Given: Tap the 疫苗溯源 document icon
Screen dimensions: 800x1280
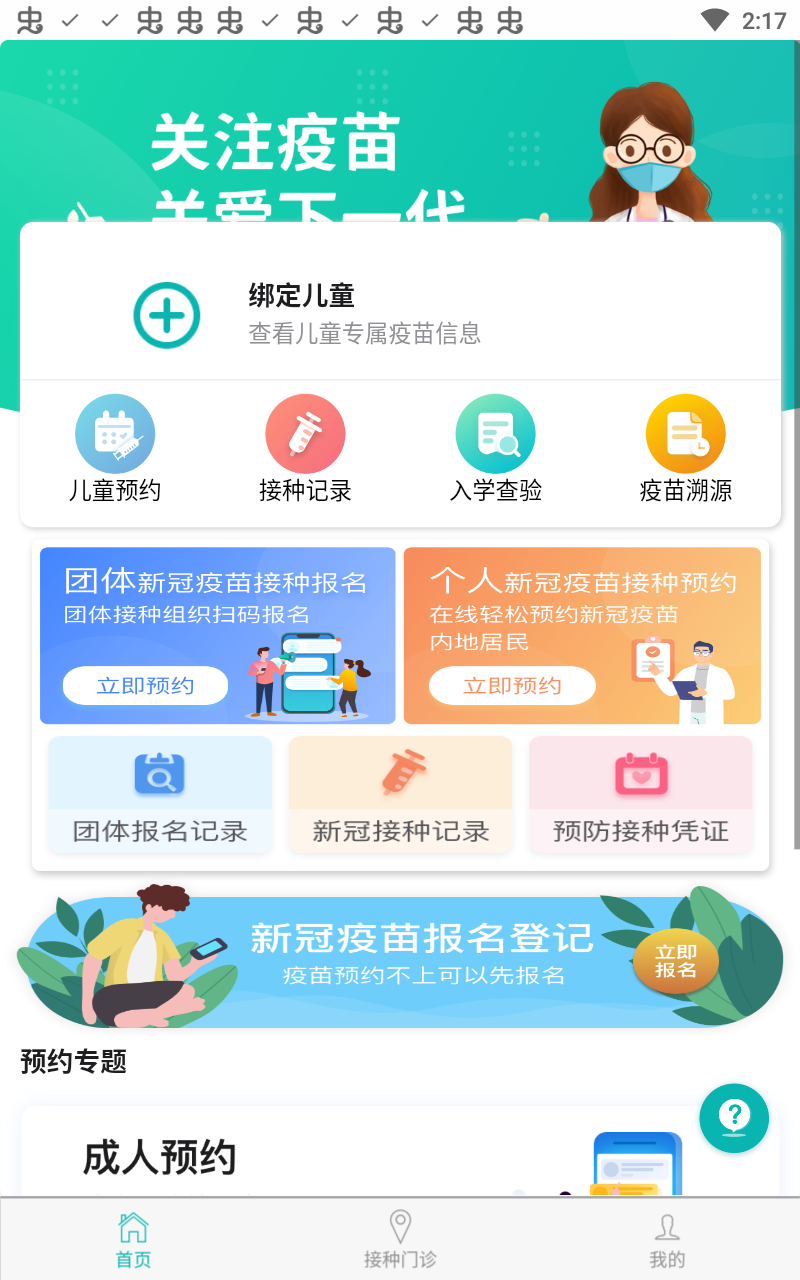Looking at the screenshot, I should coord(685,433).
